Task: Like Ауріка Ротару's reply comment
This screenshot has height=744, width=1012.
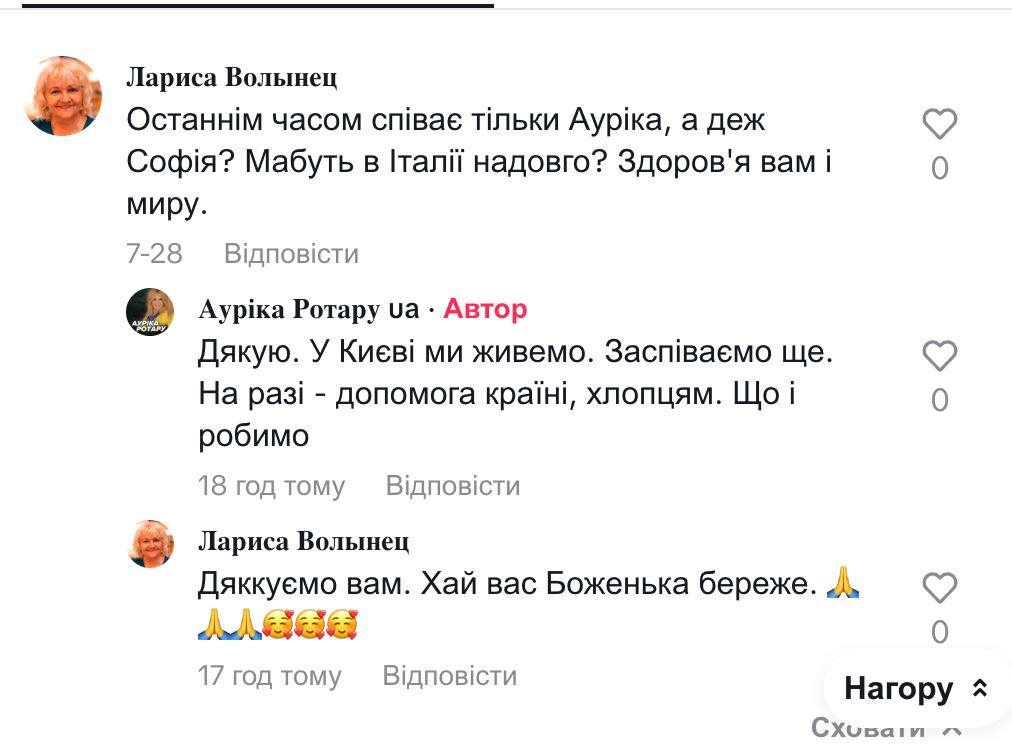Action: [939, 357]
